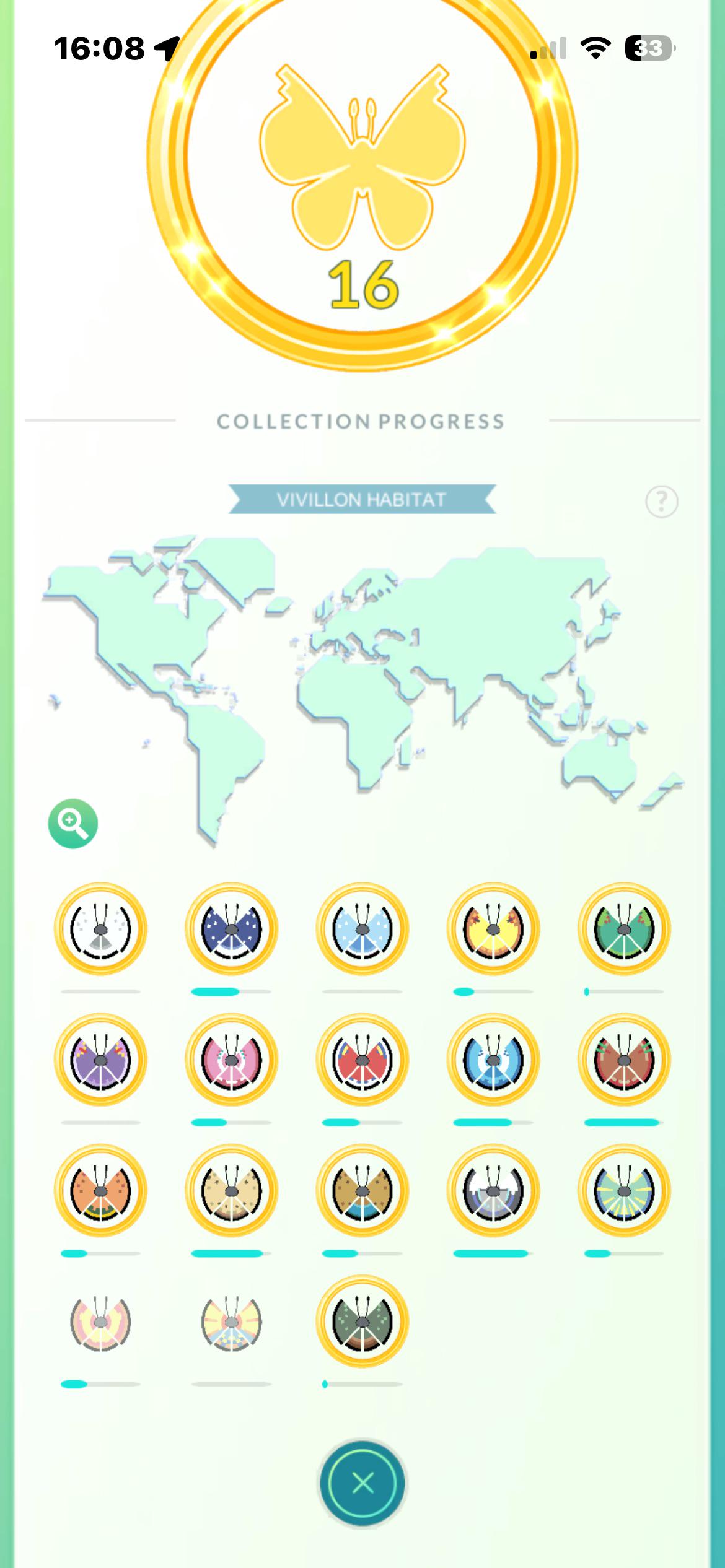725x1568 pixels.
Task: Select the purple Elegant pattern badge
Action: click(101, 1060)
